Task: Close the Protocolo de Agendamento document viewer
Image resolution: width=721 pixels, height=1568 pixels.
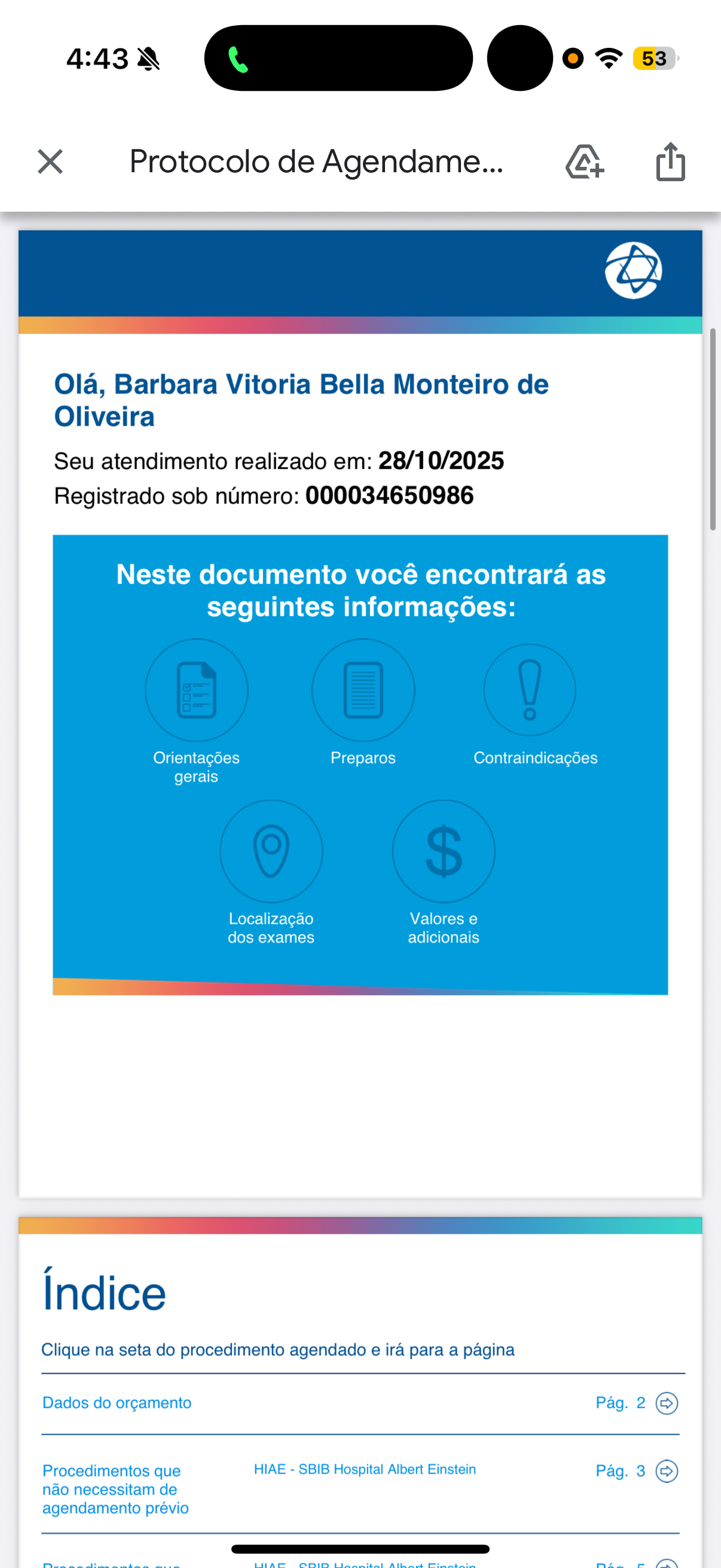Action: tap(50, 162)
